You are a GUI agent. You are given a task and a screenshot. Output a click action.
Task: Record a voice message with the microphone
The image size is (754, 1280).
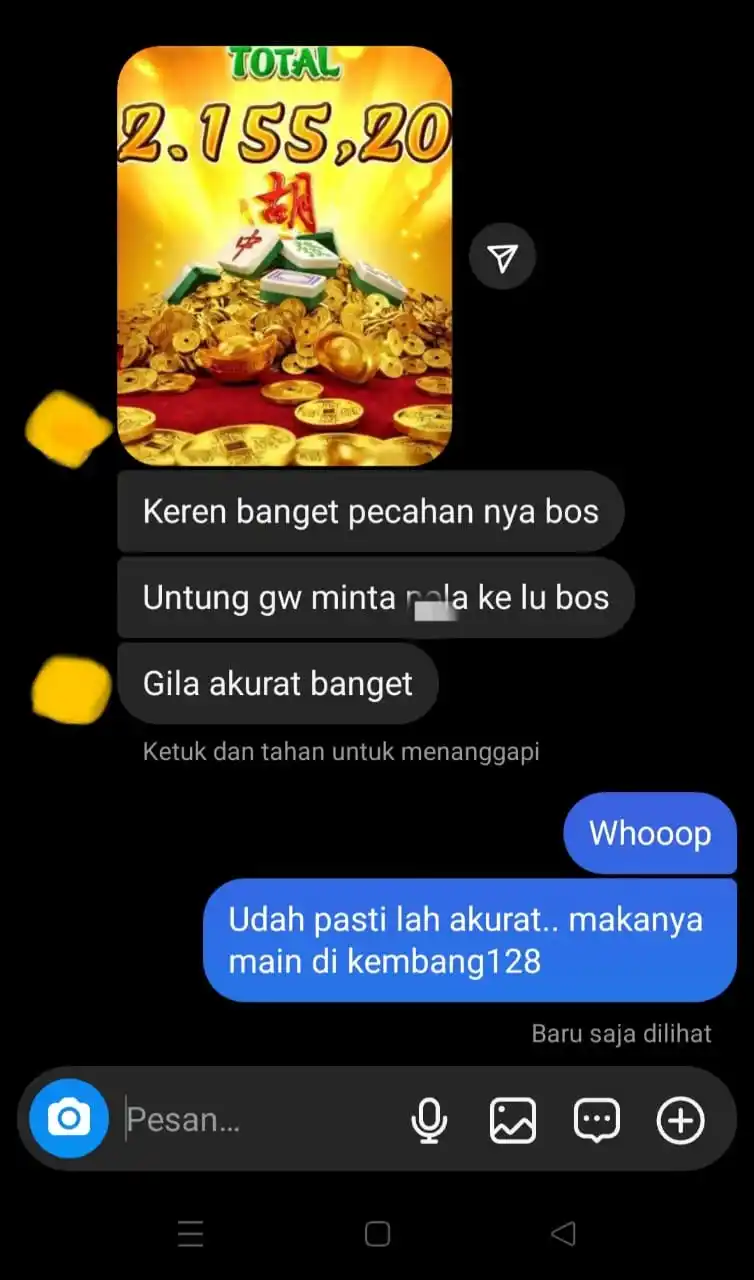(429, 1120)
